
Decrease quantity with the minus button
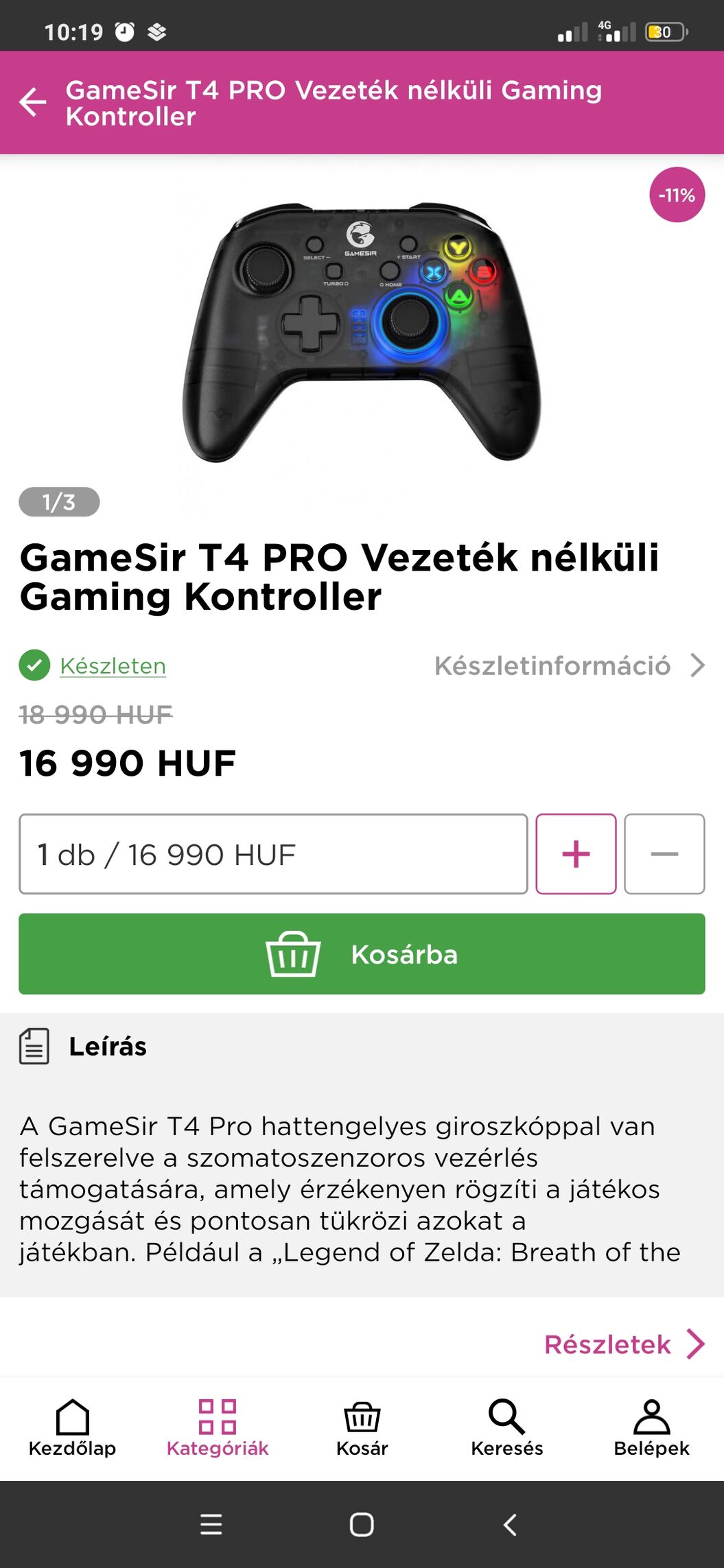coord(664,854)
